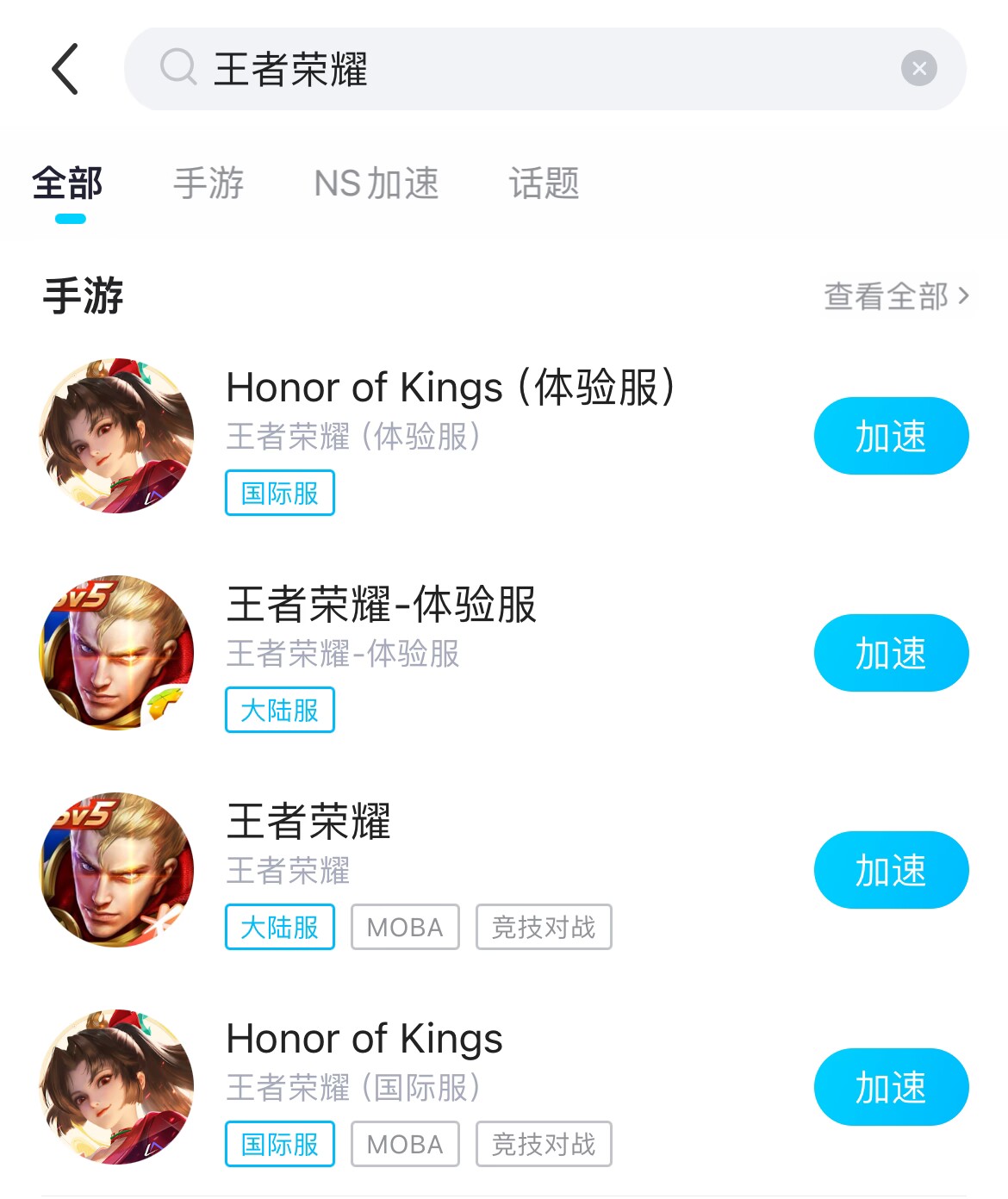This screenshot has width=1008, height=1199.
Task: Tap 加速 for 王者荣耀-体验服
Action: pos(891,653)
